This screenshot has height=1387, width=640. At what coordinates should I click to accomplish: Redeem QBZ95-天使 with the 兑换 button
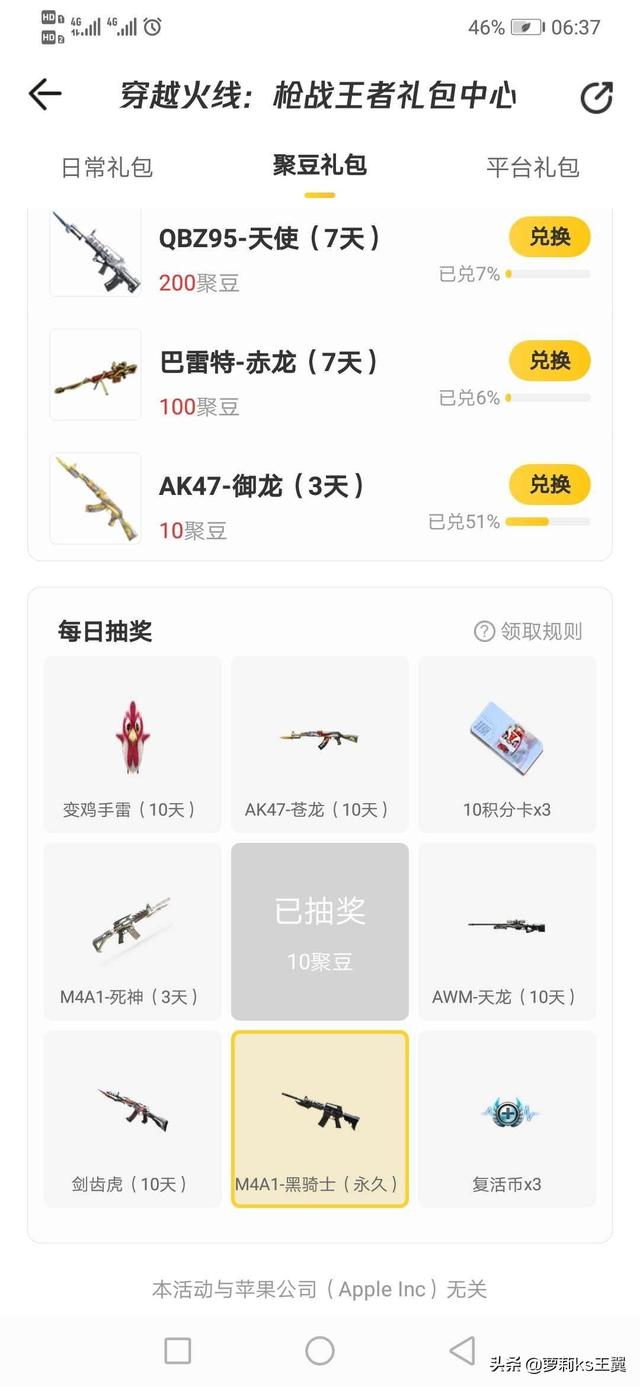(x=550, y=237)
